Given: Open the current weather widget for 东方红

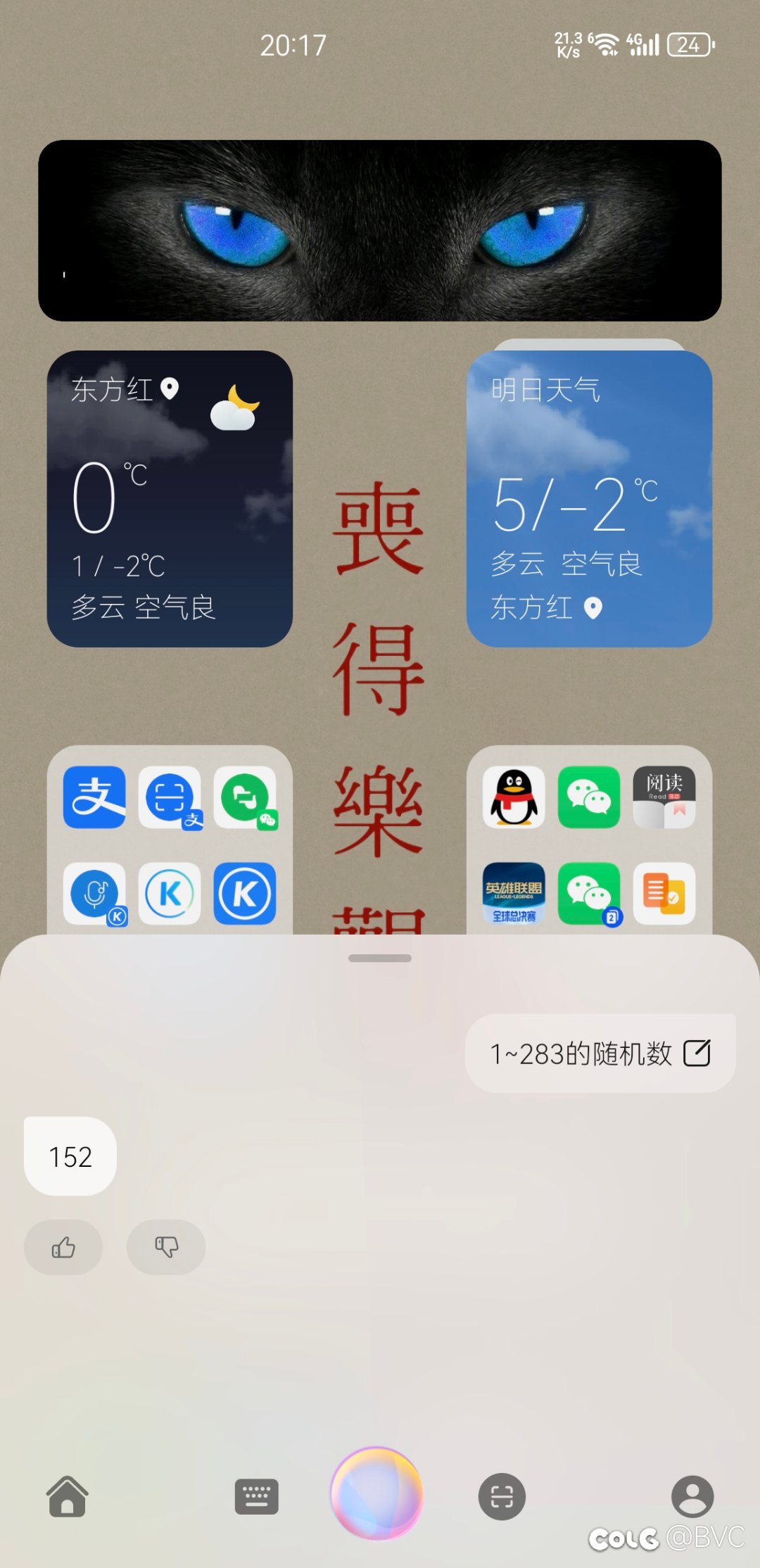Looking at the screenshot, I should 170,498.
